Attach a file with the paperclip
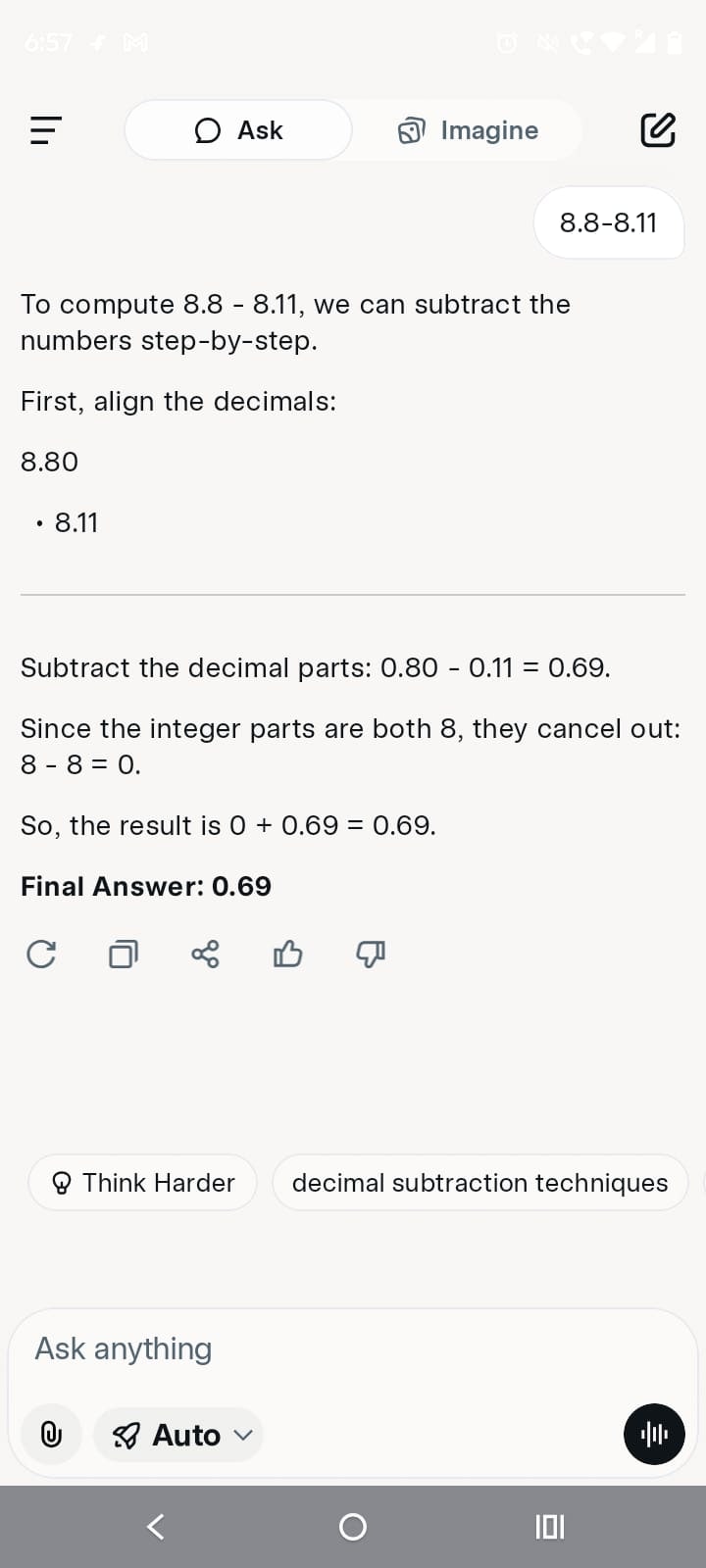This screenshot has height=1568, width=706. click(51, 1435)
